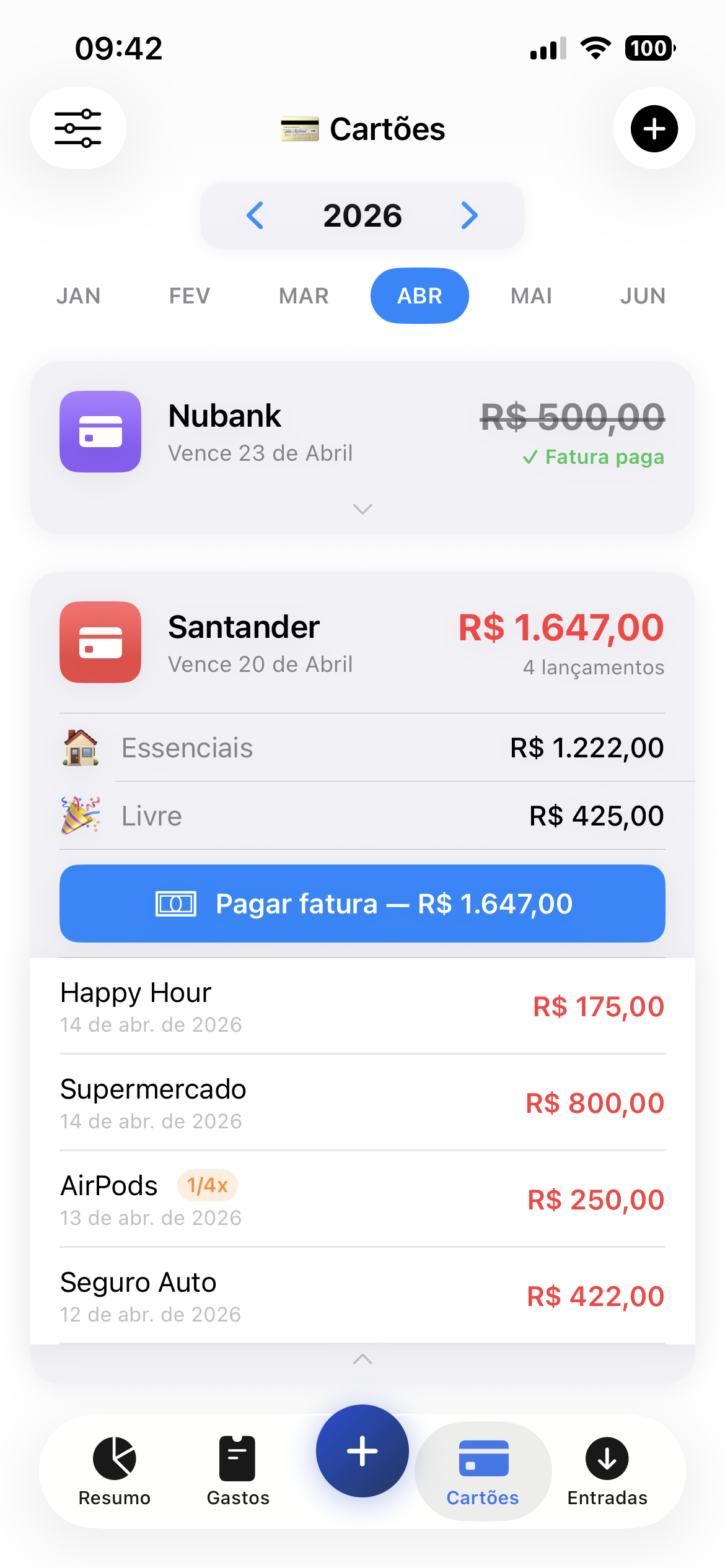This screenshot has height=1568, width=725.
Task: Switch to the MAI month tab
Action: tap(531, 295)
